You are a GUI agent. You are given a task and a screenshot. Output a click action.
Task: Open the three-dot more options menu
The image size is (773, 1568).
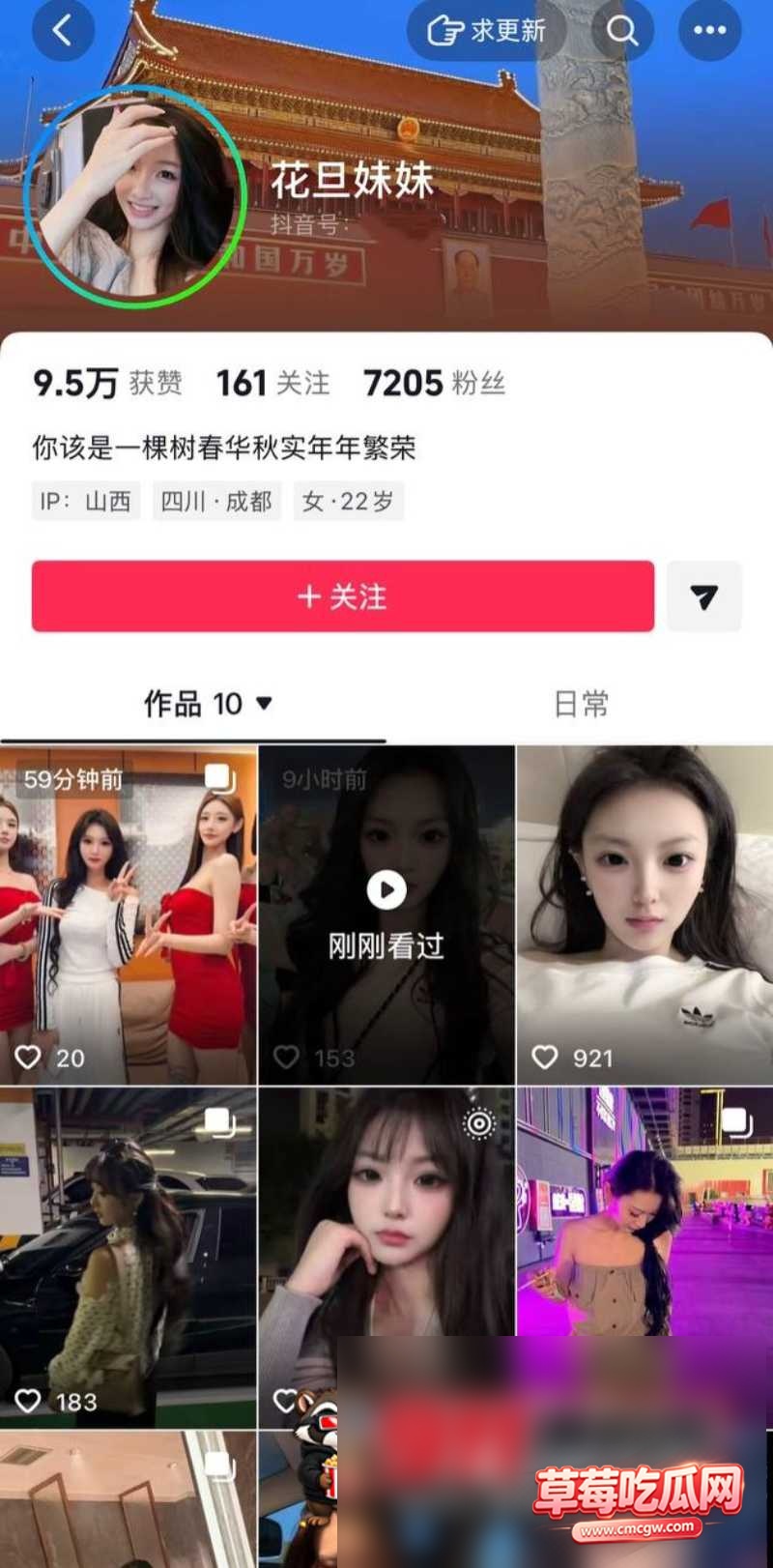point(710,30)
